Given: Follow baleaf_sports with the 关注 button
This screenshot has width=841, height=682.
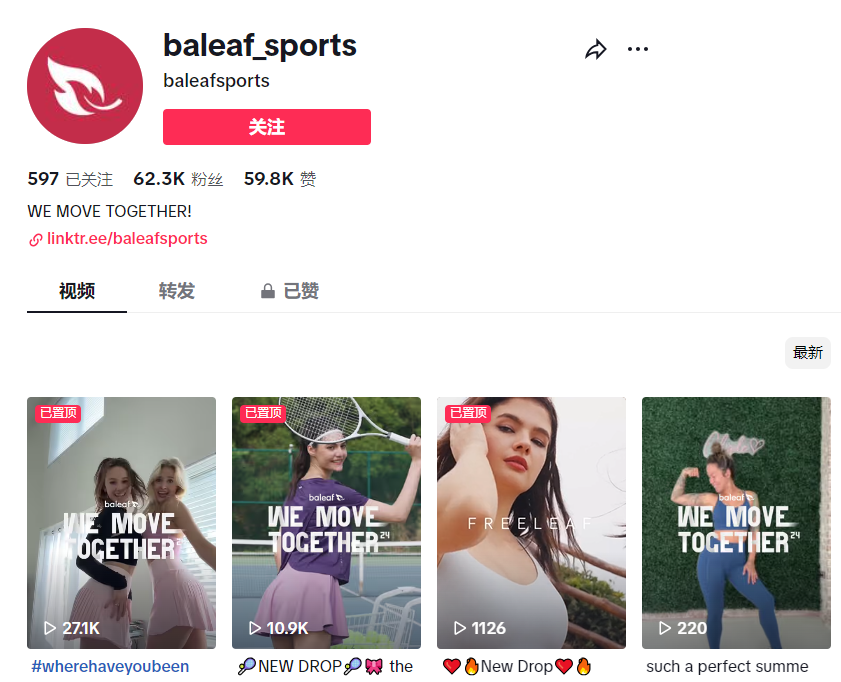Looking at the screenshot, I should tap(267, 127).
